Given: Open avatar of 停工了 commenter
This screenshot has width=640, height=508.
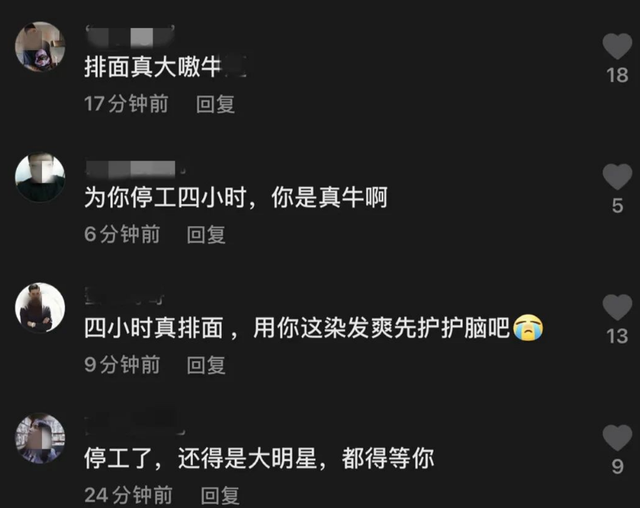Looking at the screenshot, I should [40, 438].
